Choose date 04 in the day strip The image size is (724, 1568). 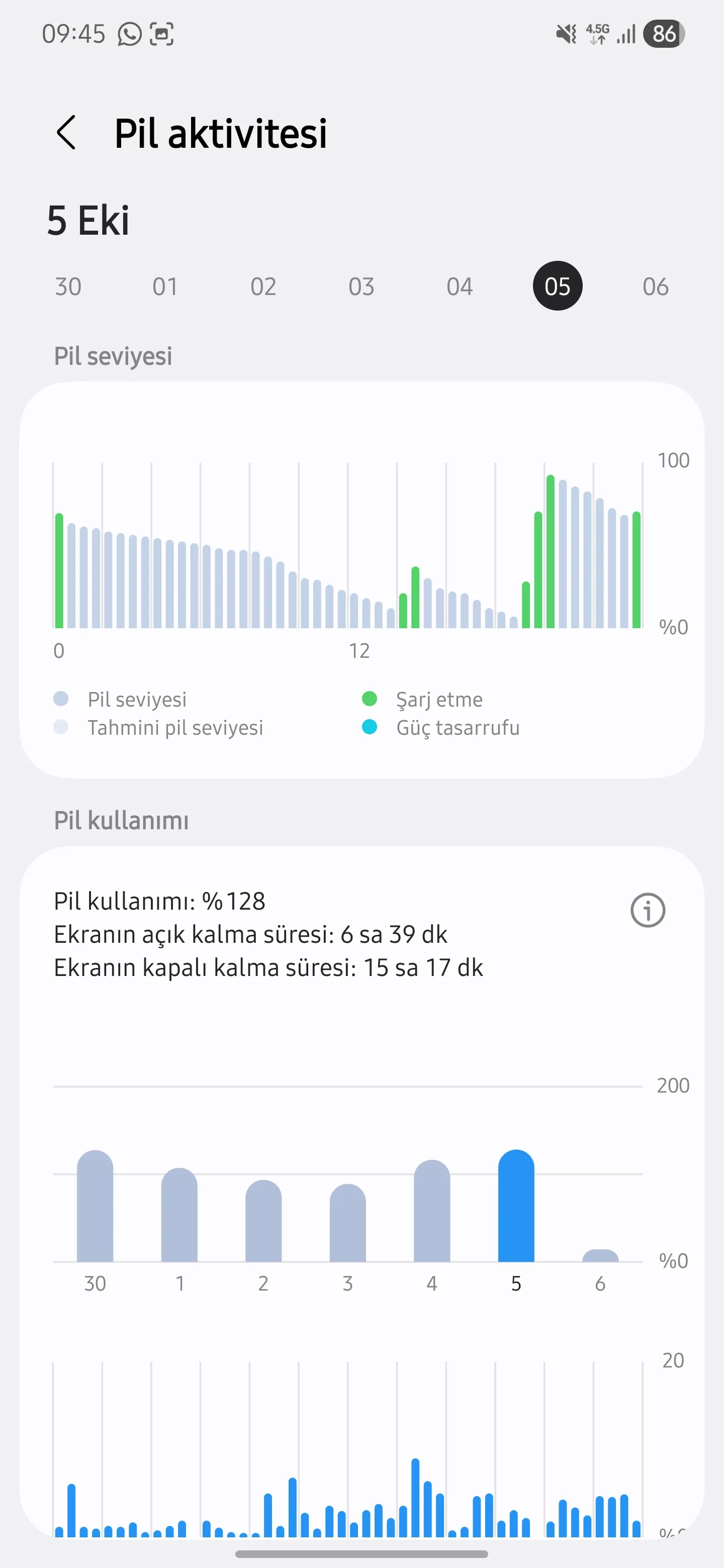pyautogui.click(x=459, y=286)
